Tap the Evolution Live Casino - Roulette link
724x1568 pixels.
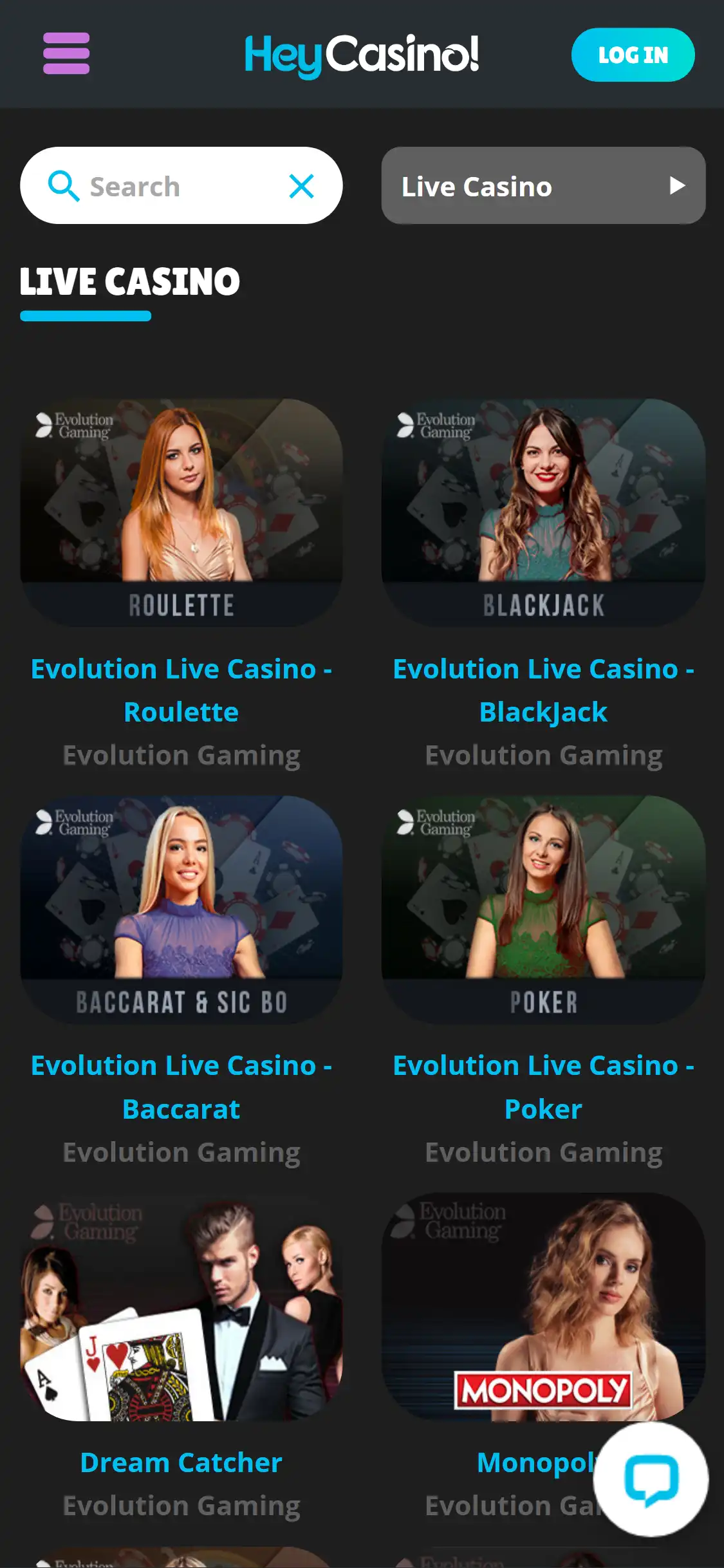tap(181, 690)
